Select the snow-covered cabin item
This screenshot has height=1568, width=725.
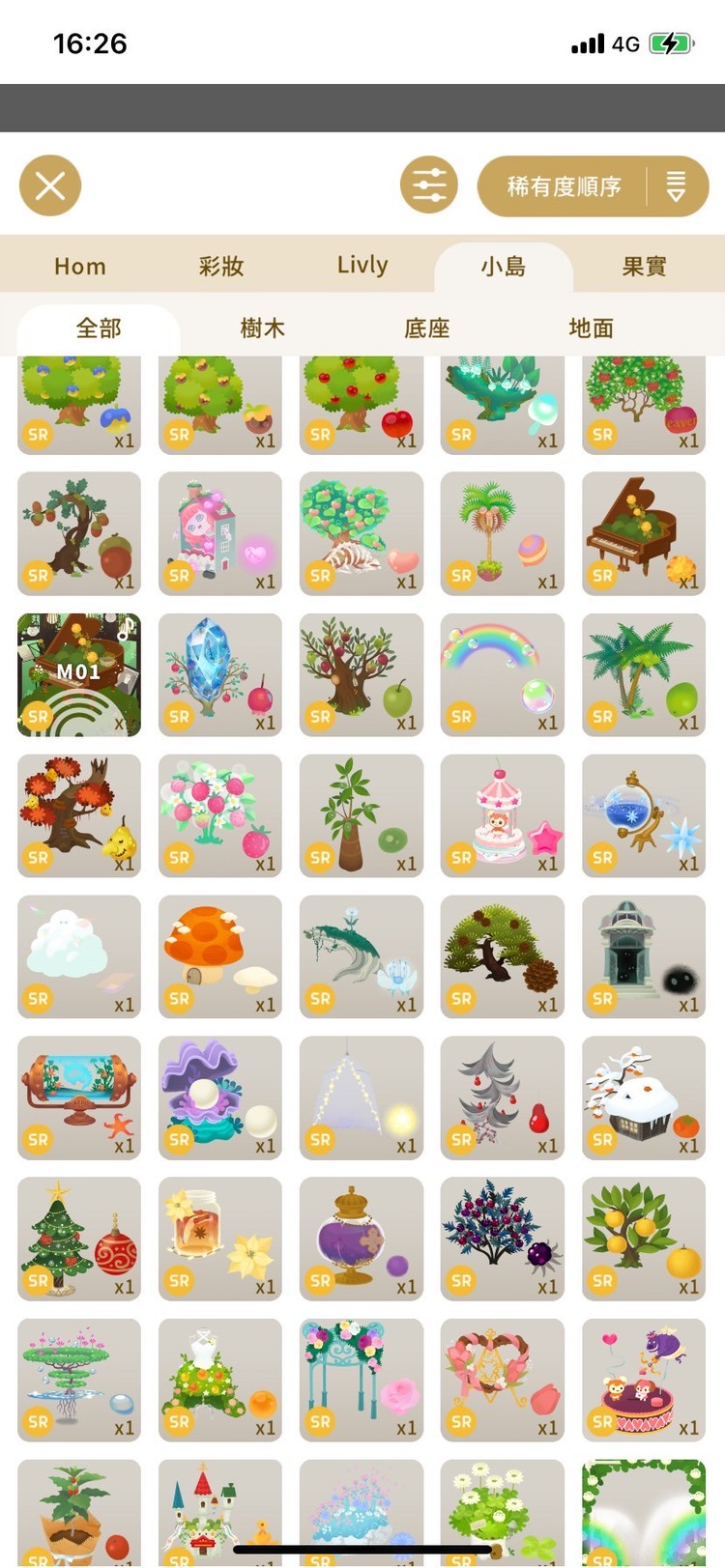click(644, 1098)
